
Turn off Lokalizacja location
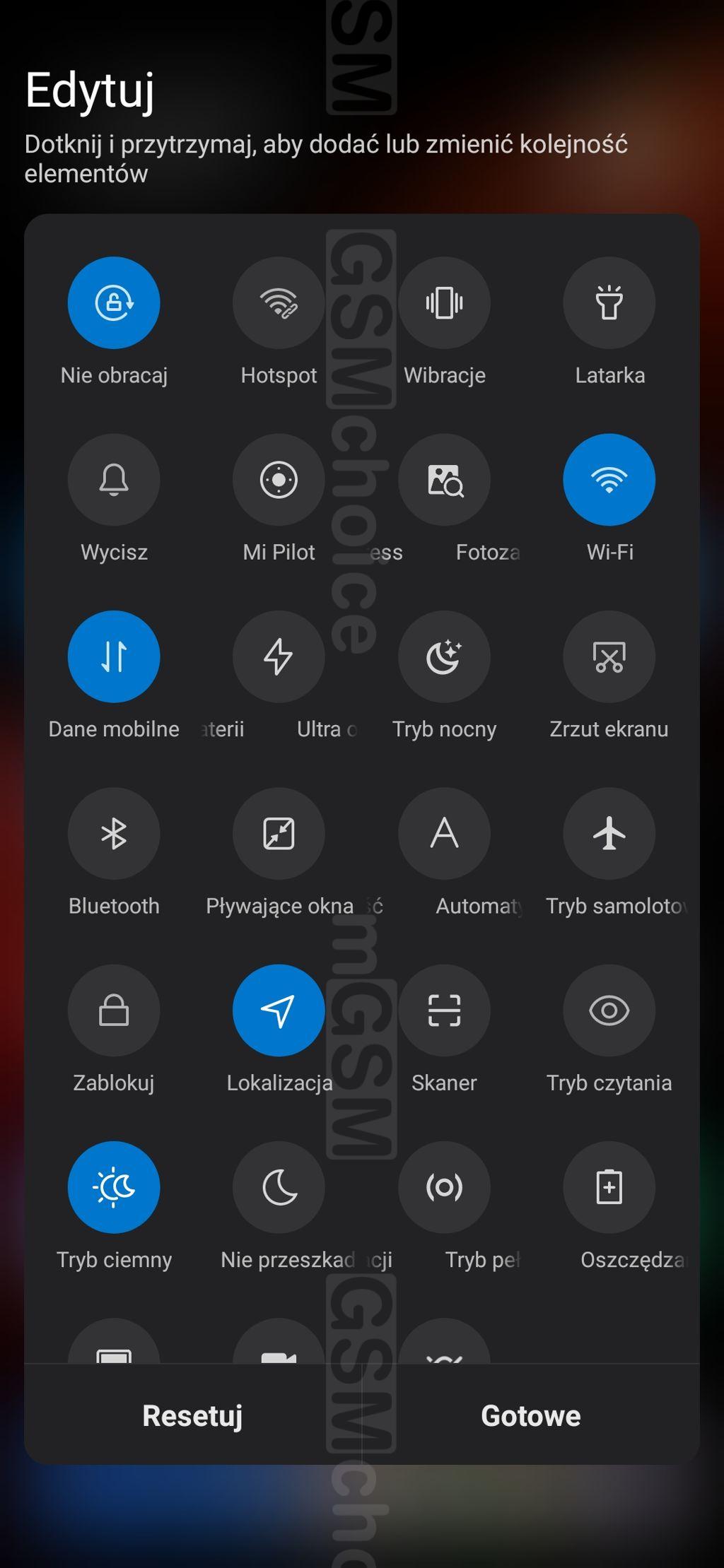click(279, 1010)
